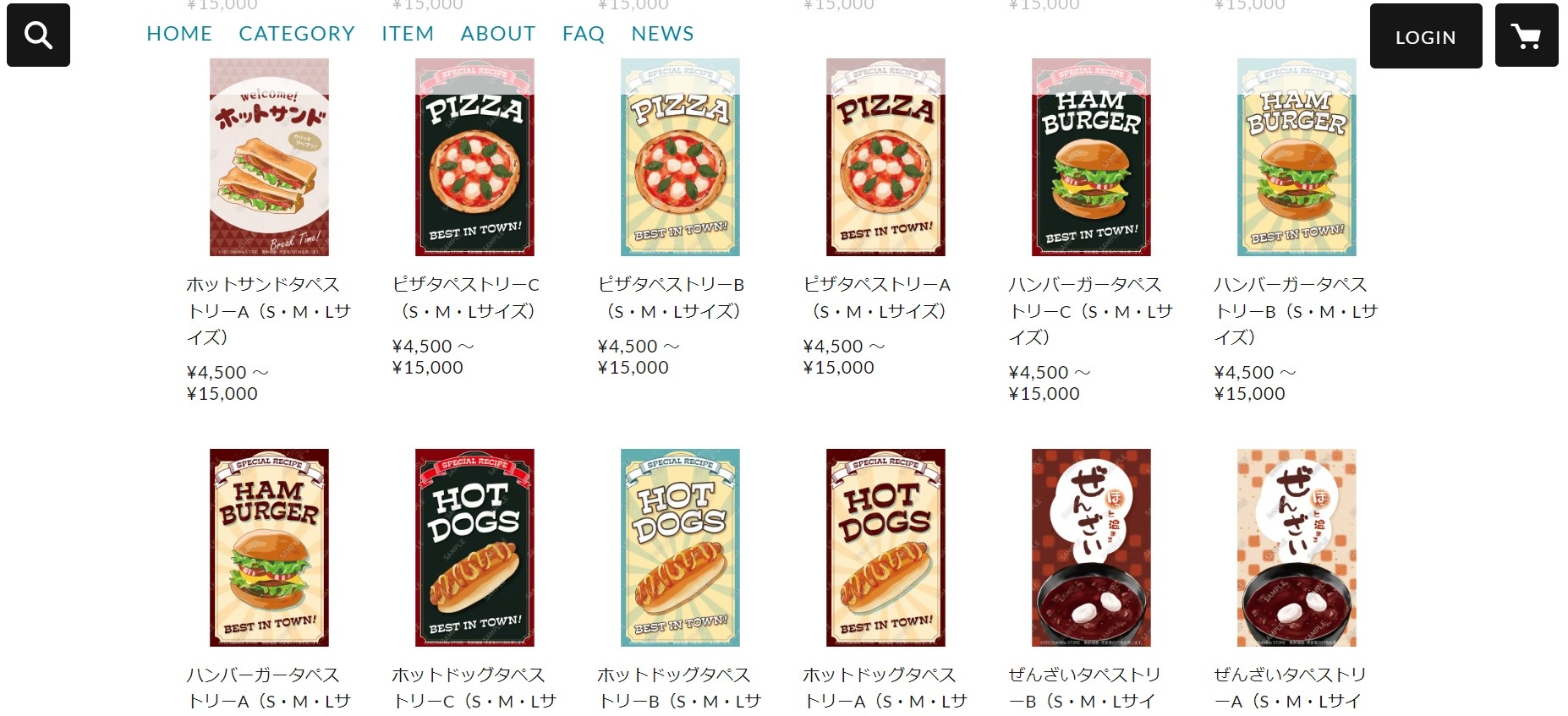The width and height of the screenshot is (1568, 716).
Task: View the FAQ page
Action: (x=584, y=34)
